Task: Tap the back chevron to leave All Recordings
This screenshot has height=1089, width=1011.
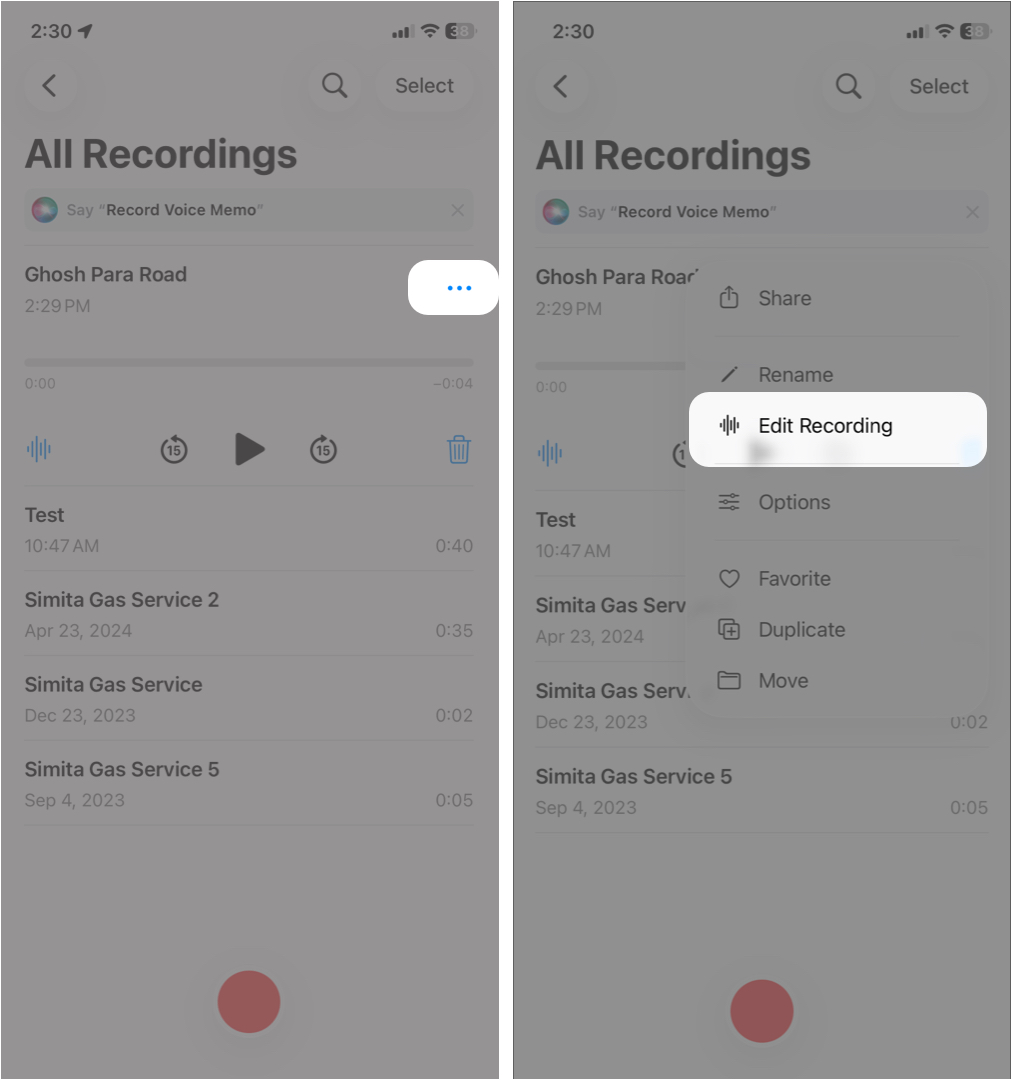Action: tap(51, 86)
